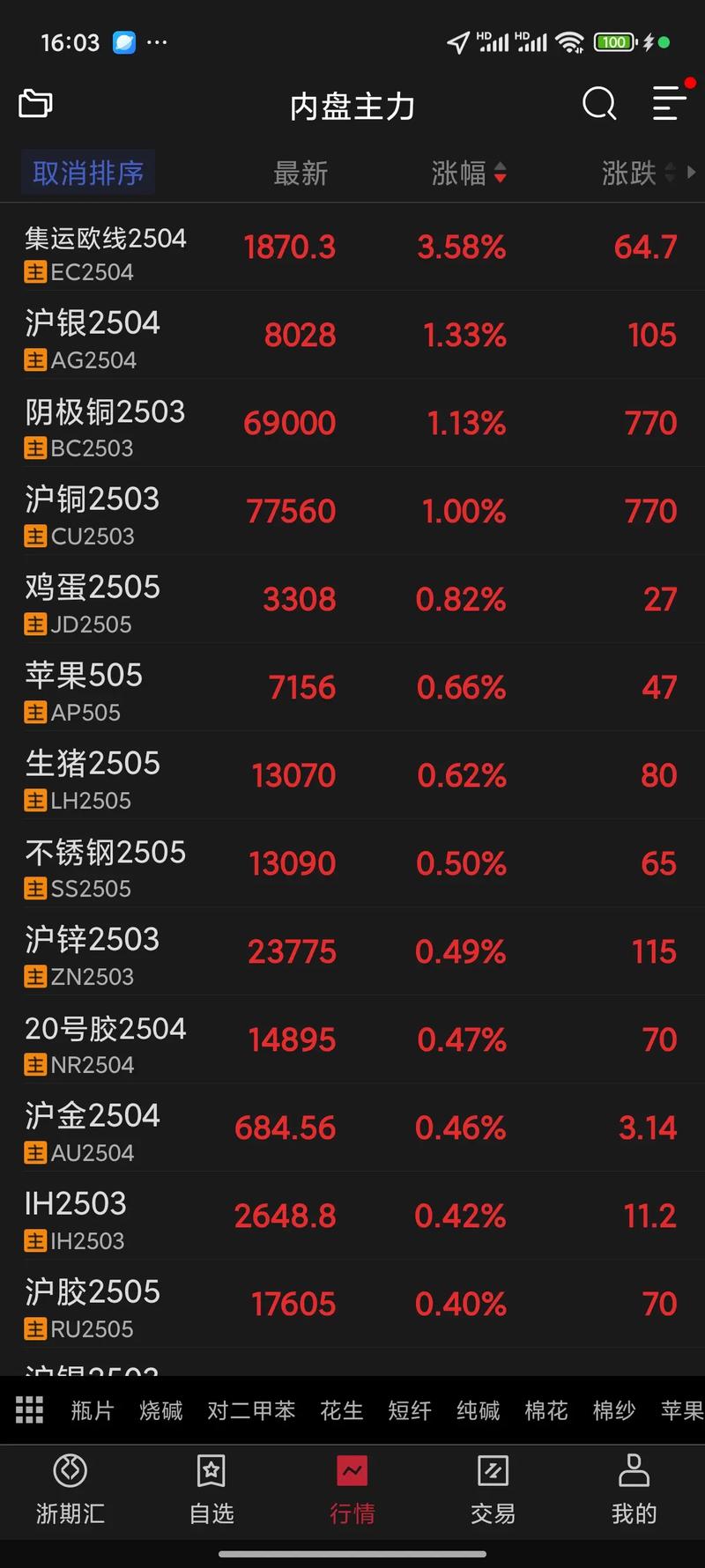Open the search icon
Image resolution: width=705 pixels, height=1568 pixels.
(599, 104)
